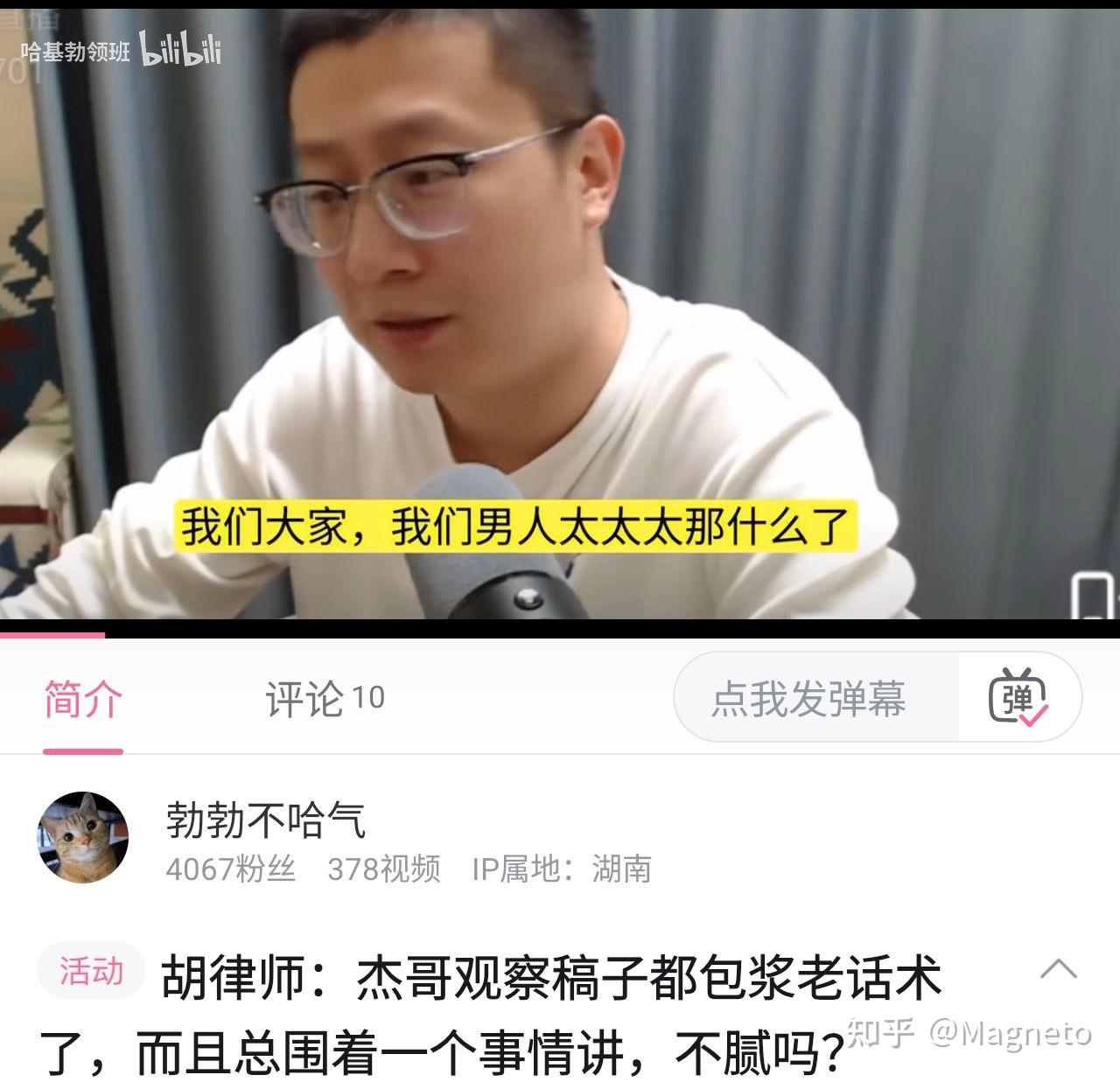Collapse the video title with the chevron
Viewport: 1120px width, 1082px height.
(x=1058, y=969)
